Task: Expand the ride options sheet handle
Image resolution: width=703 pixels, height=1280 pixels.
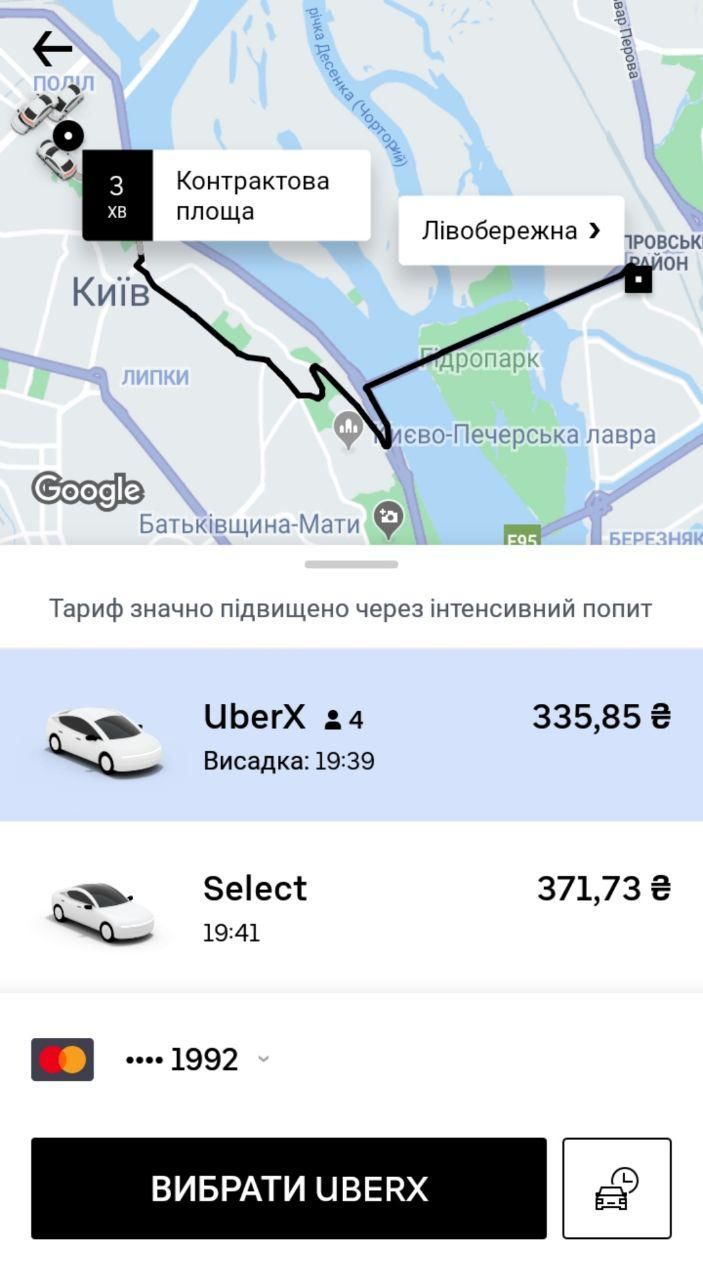Action: (x=351, y=565)
